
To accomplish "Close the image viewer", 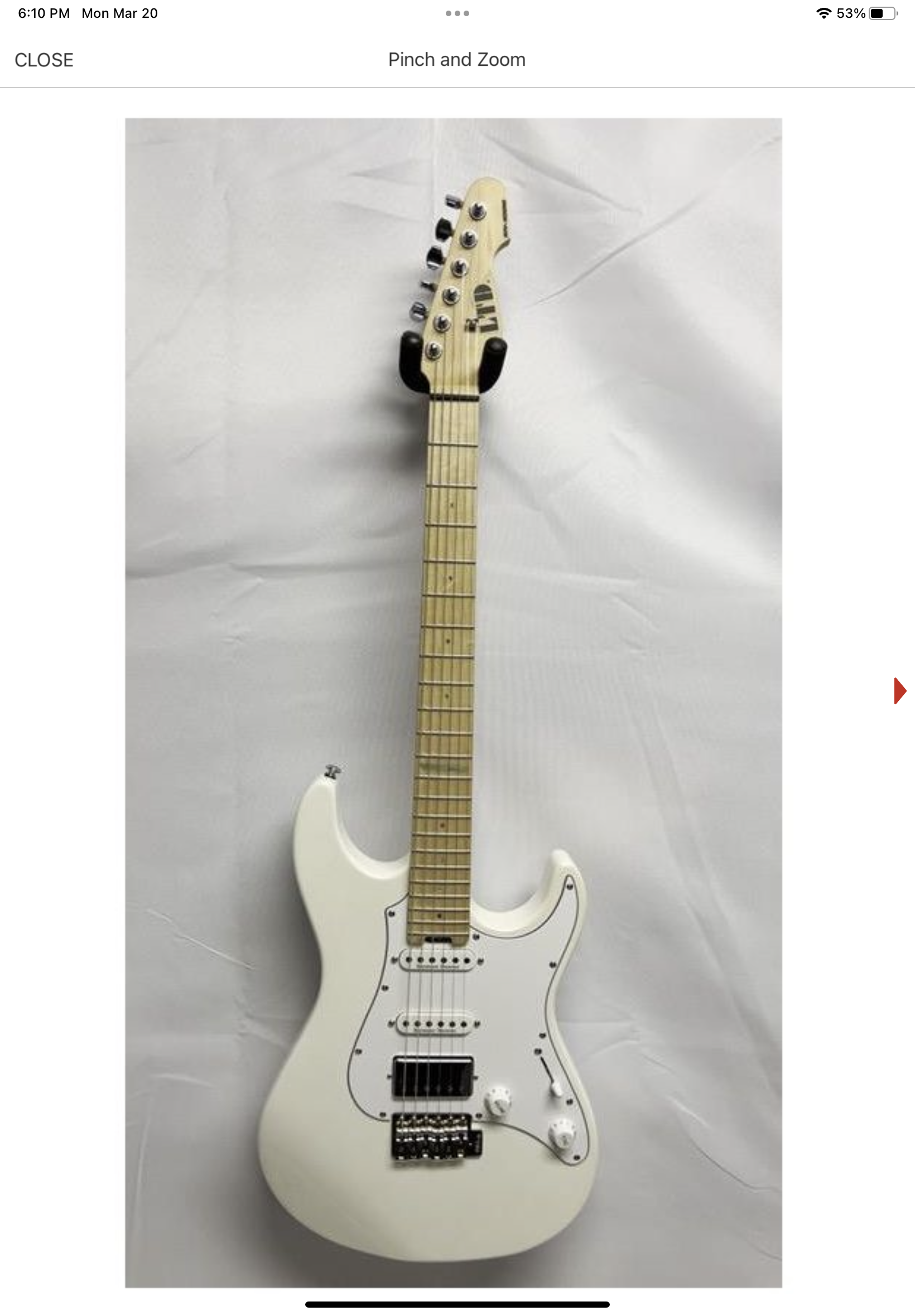I will [x=44, y=60].
